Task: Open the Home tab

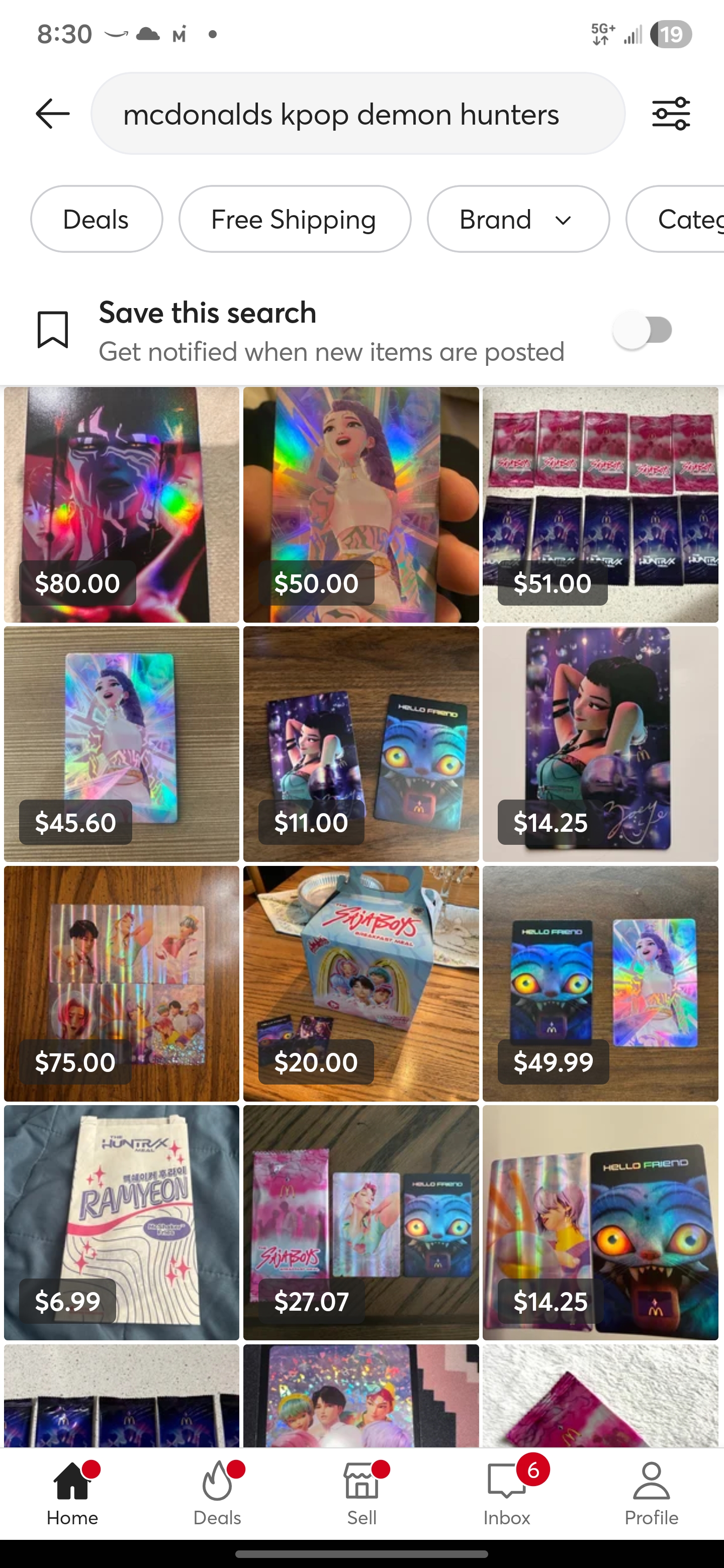Action: coord(72,1494)
